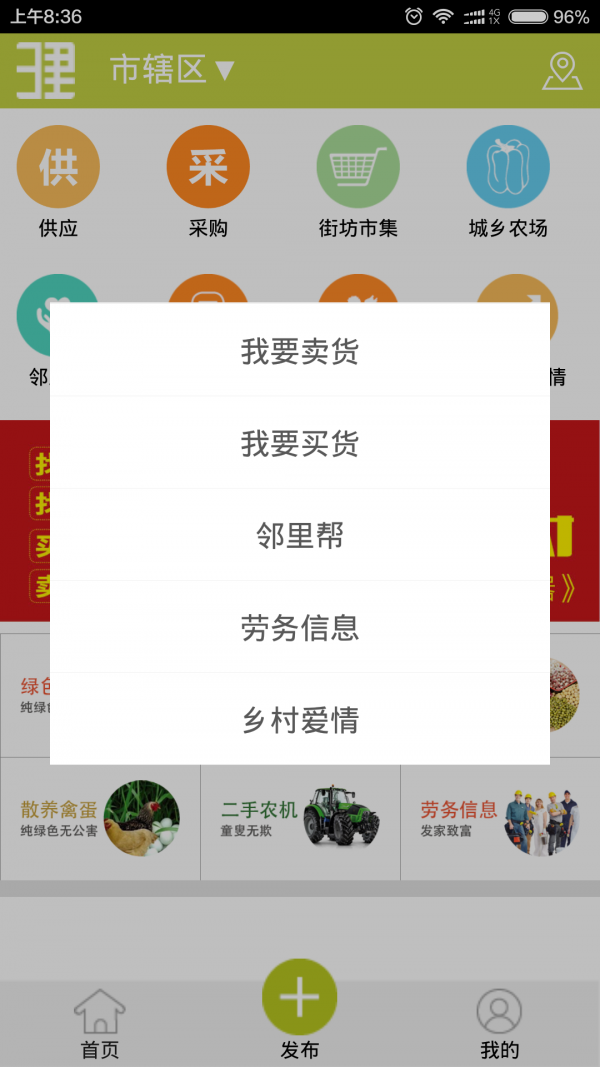Open the 邻里帮 option
The height and width of the screenshot is (1067, 600).
(x=300, y=536)
